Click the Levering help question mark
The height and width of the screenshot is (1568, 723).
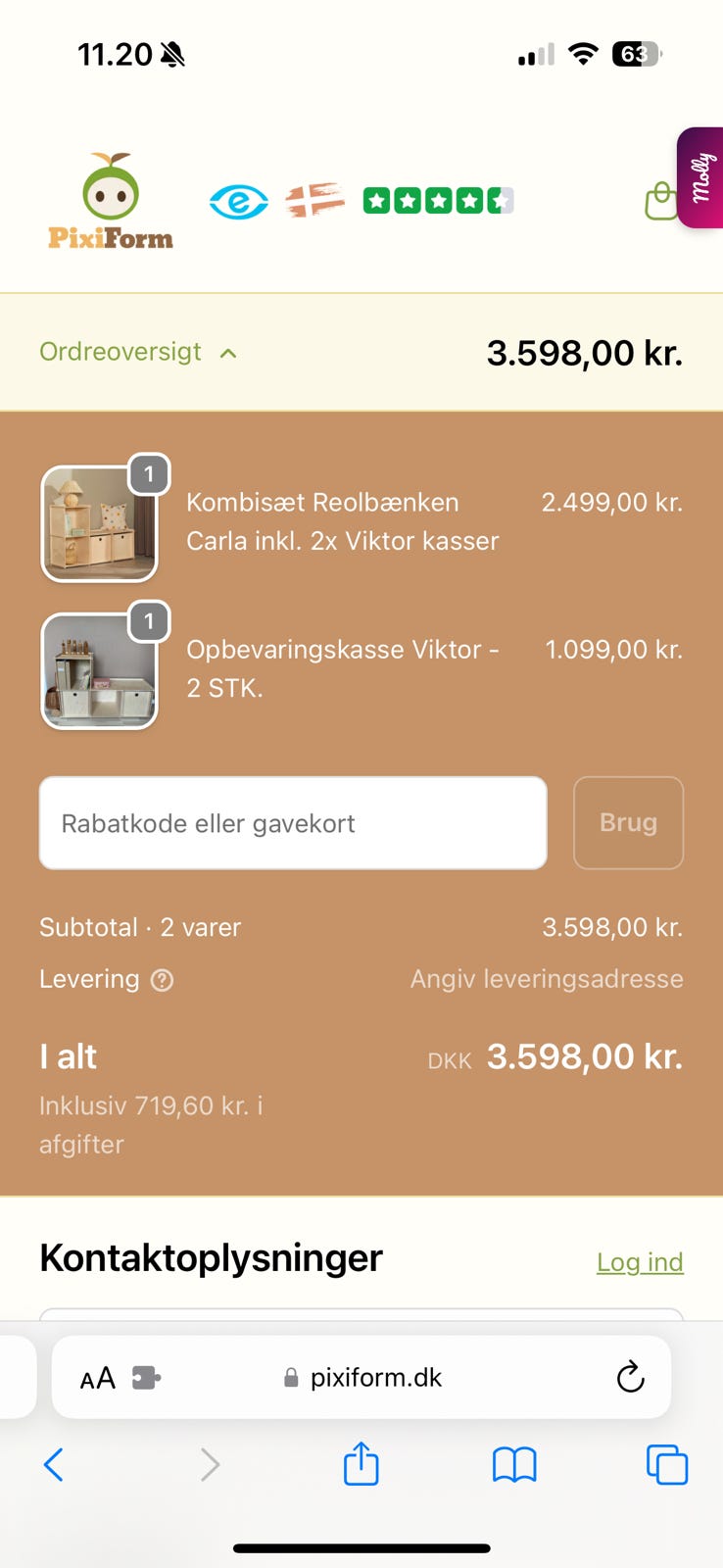tap(163, 980)
